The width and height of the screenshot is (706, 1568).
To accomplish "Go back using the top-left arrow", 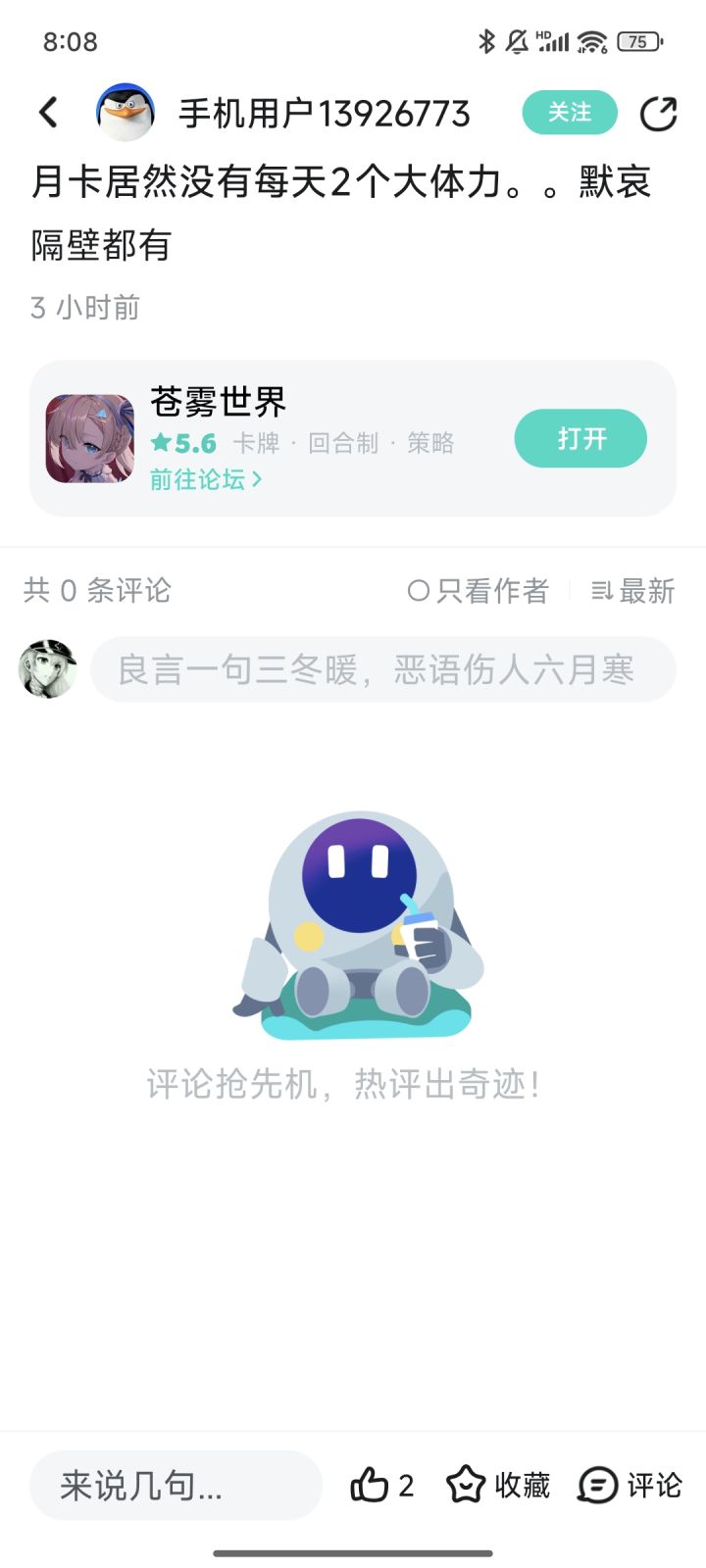I will pyautogui.click(x=48, y=113).
